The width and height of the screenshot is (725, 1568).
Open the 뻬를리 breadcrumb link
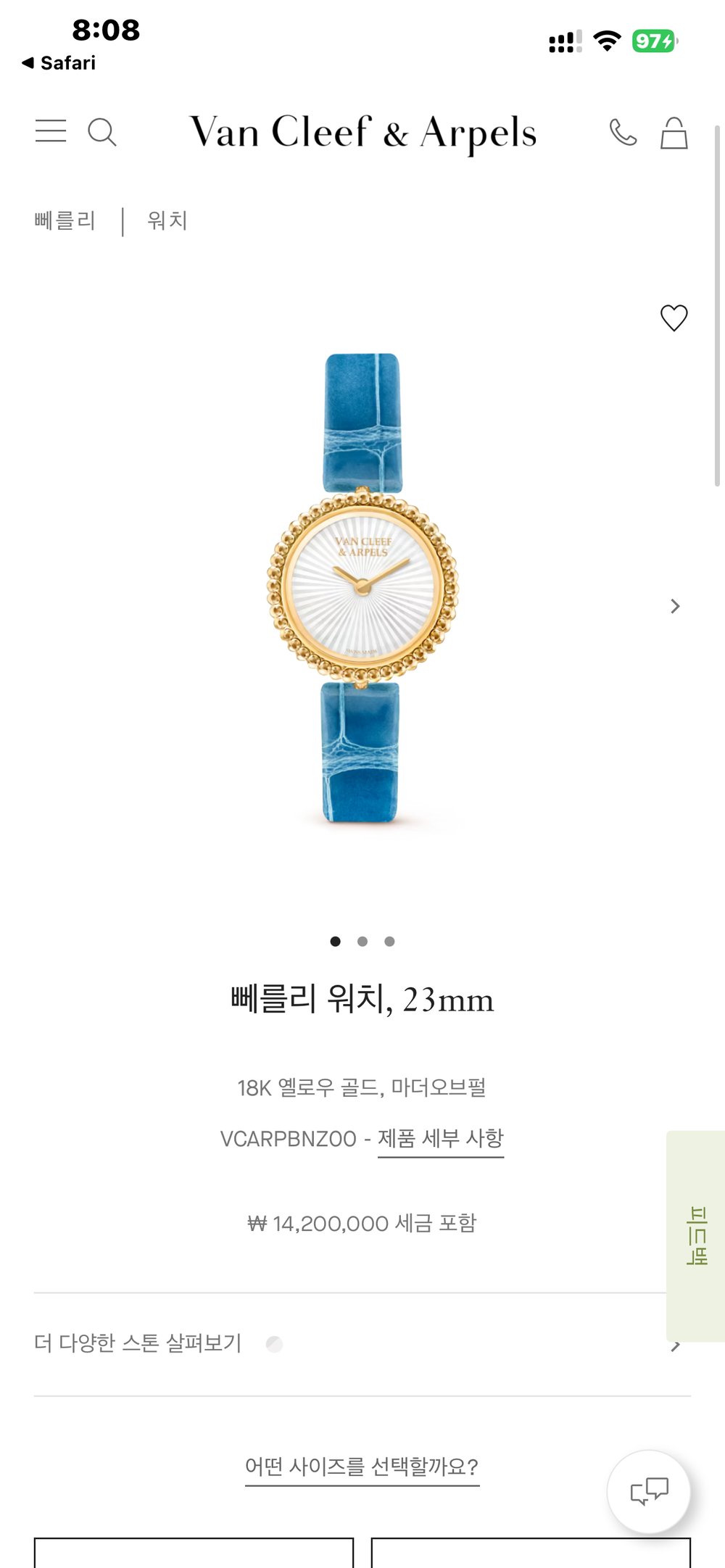[65, 220]
